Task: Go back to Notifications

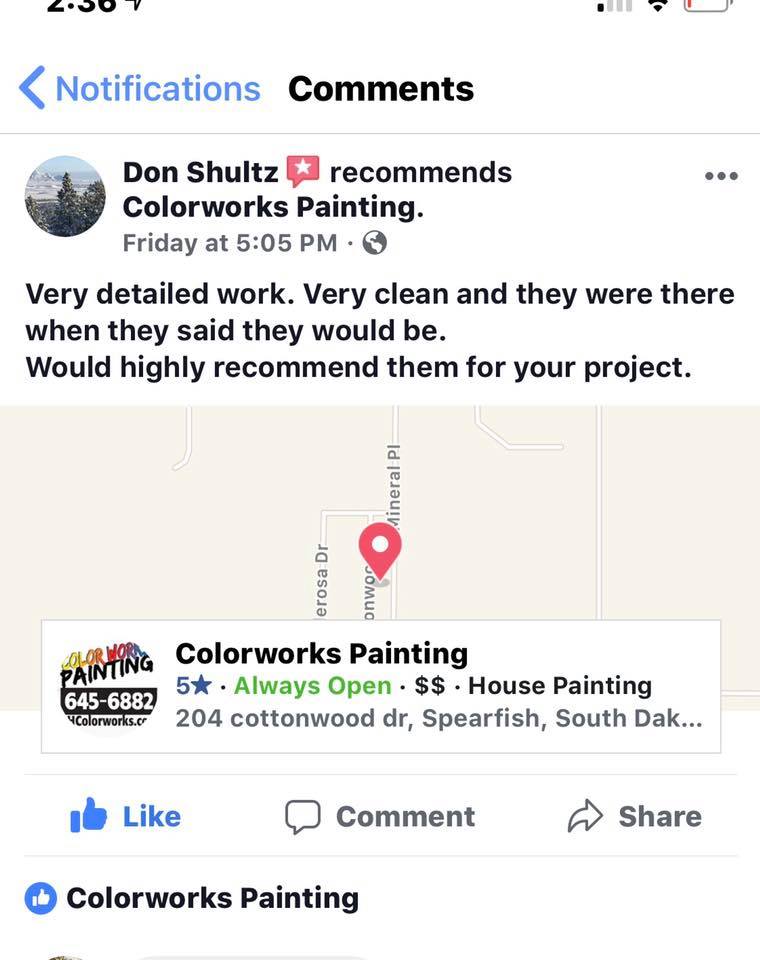Action: 140,88
